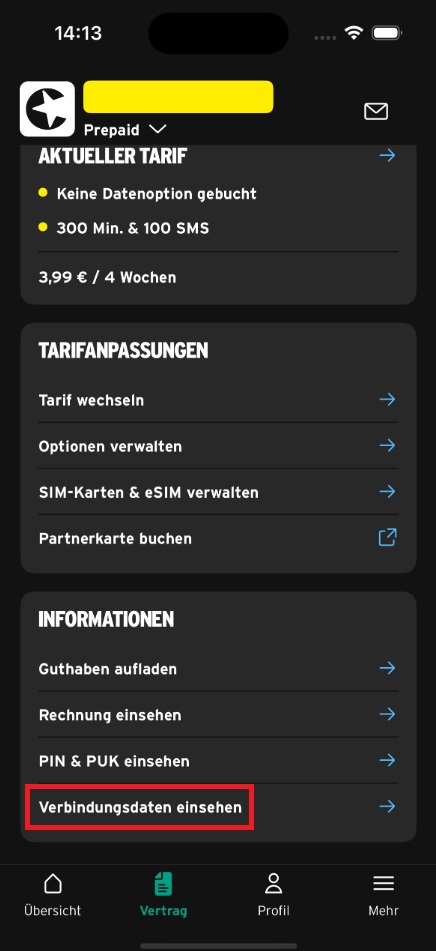The width and height of the screenshot is (436, 951).
Task: Select the Vertrag tab
Action: click(163, 895)
